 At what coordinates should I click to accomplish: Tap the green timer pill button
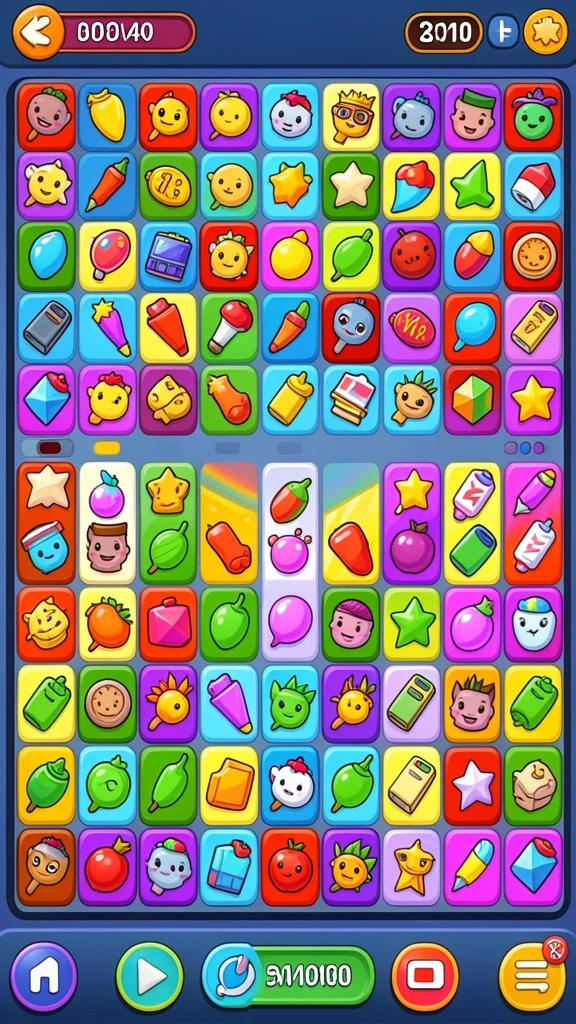click(289, 976)
